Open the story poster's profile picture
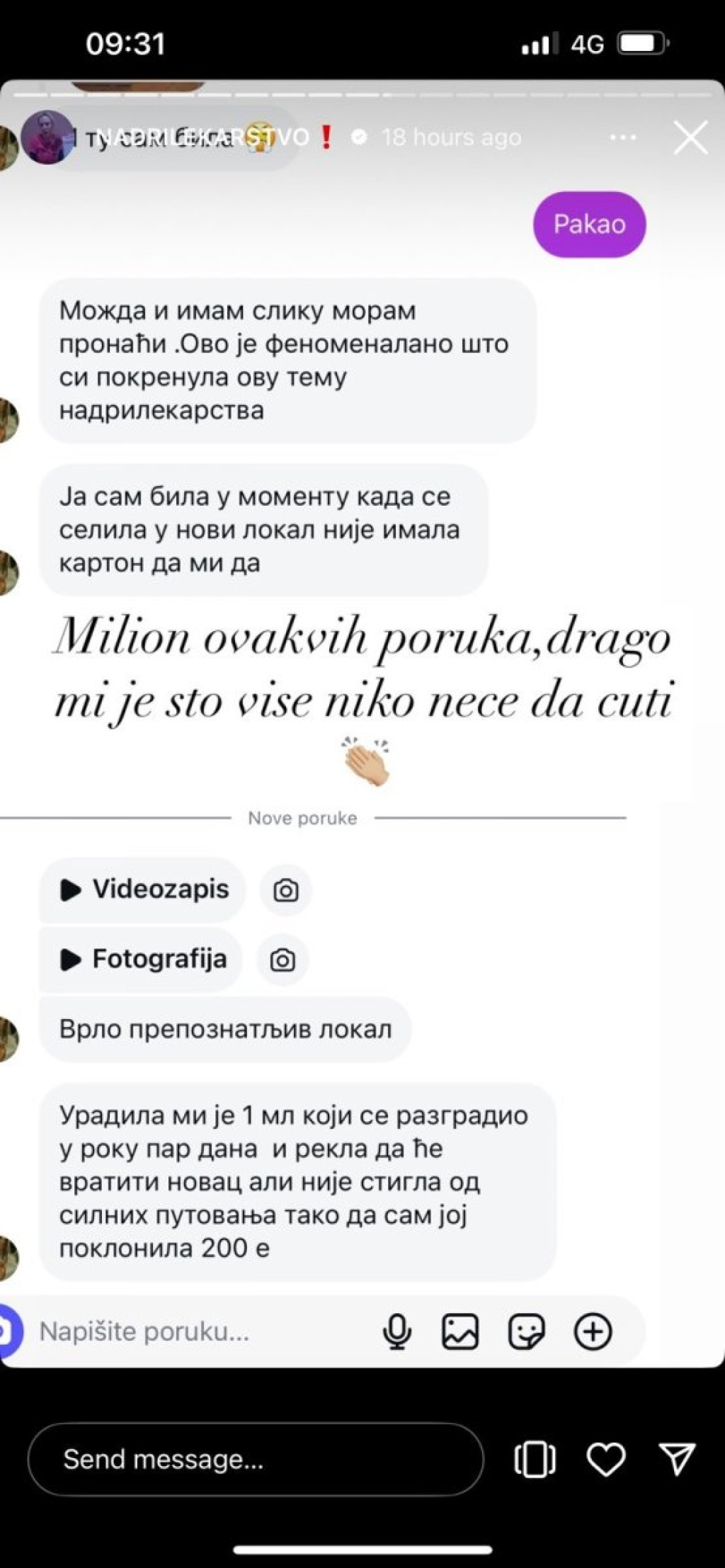The width and height of the screenshot is (725, 1568). click(x=47, y=137)
